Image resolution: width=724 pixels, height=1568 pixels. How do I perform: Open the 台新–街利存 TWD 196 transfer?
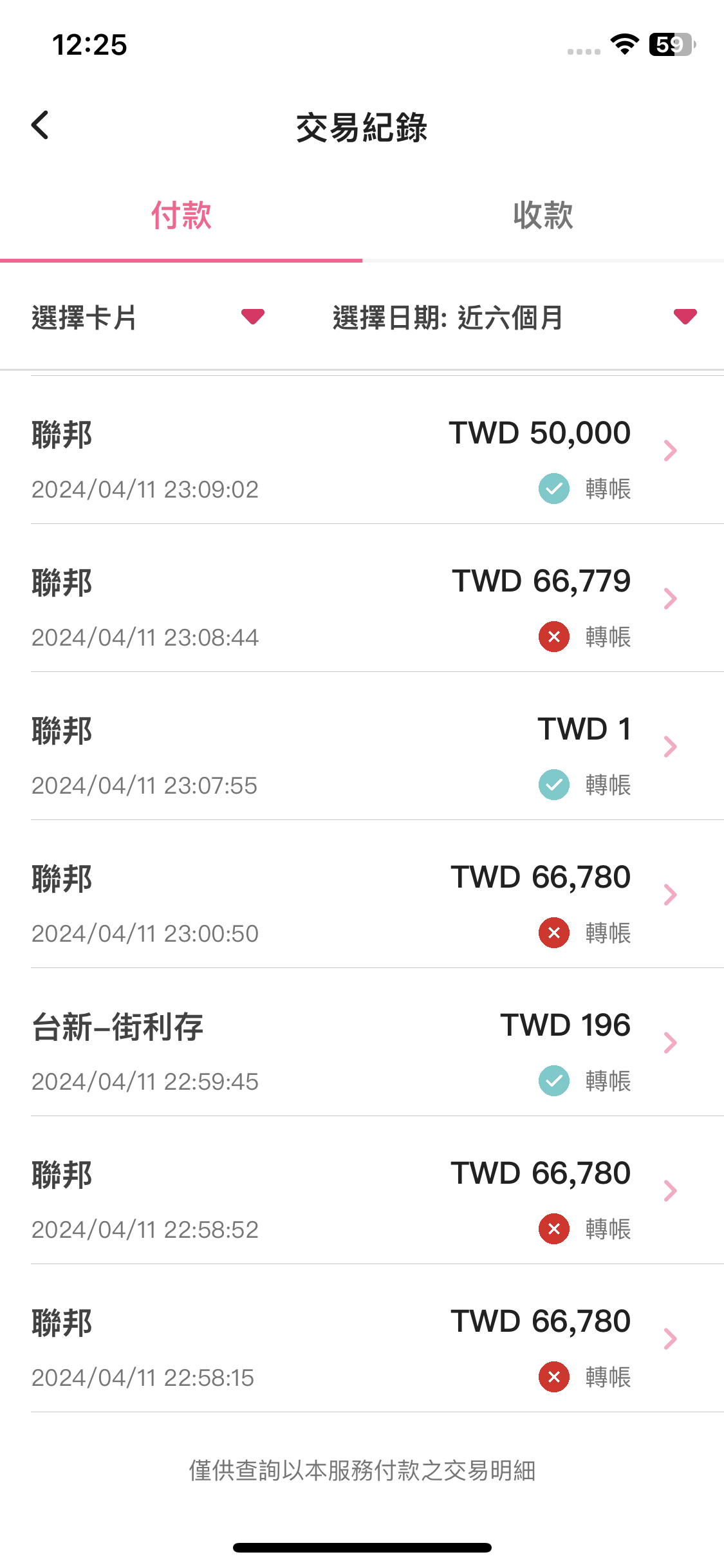point(362,1043)
